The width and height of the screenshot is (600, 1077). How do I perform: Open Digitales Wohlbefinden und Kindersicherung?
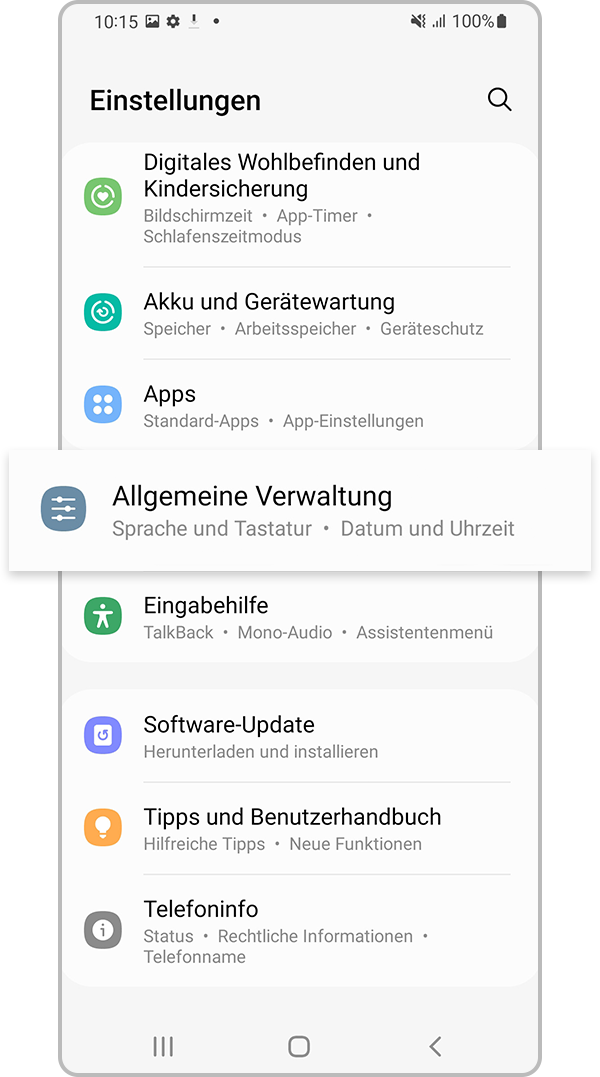click(300, 197)
